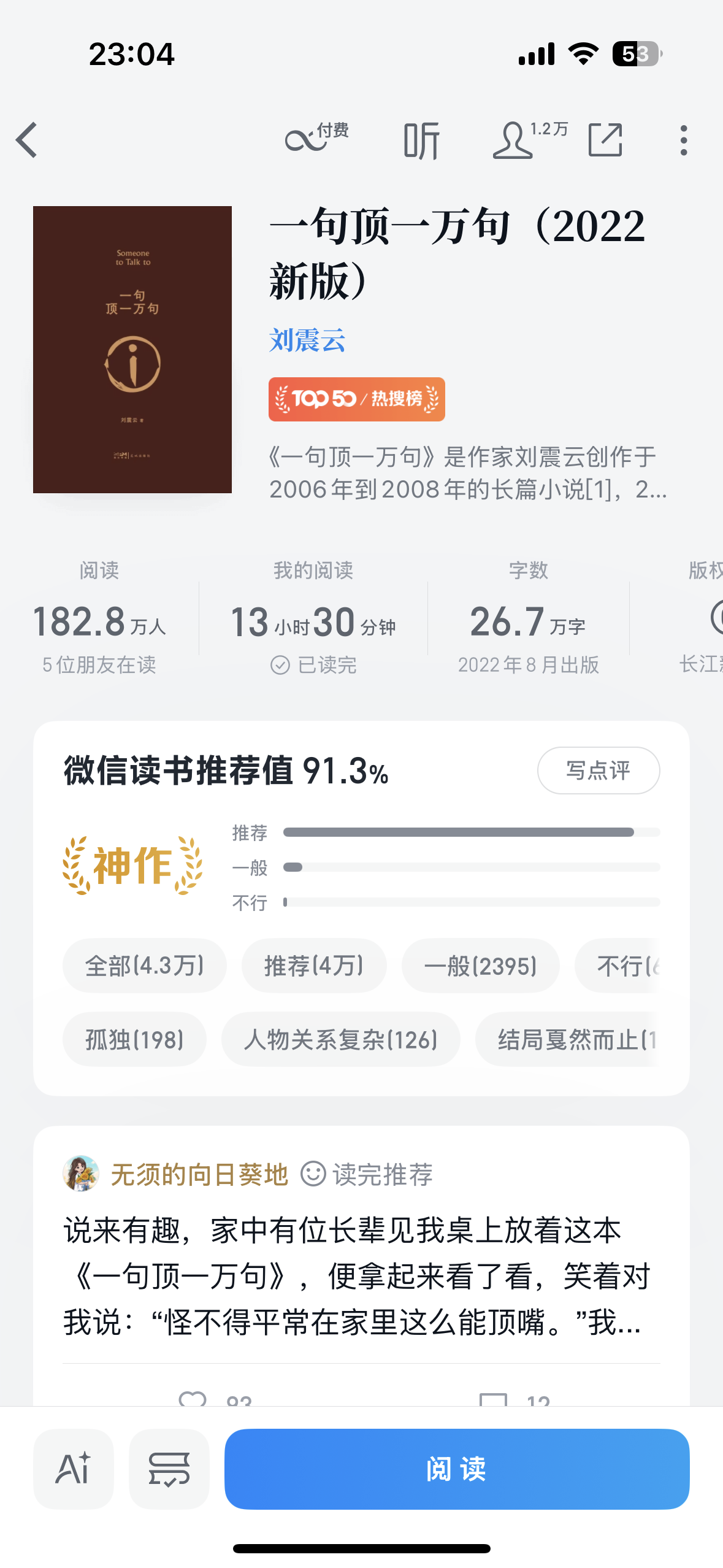Viewport: 723px width, 1568px height.
Task: Select the 全部(4.3万) filter chip
Action: tap(145, 966)
